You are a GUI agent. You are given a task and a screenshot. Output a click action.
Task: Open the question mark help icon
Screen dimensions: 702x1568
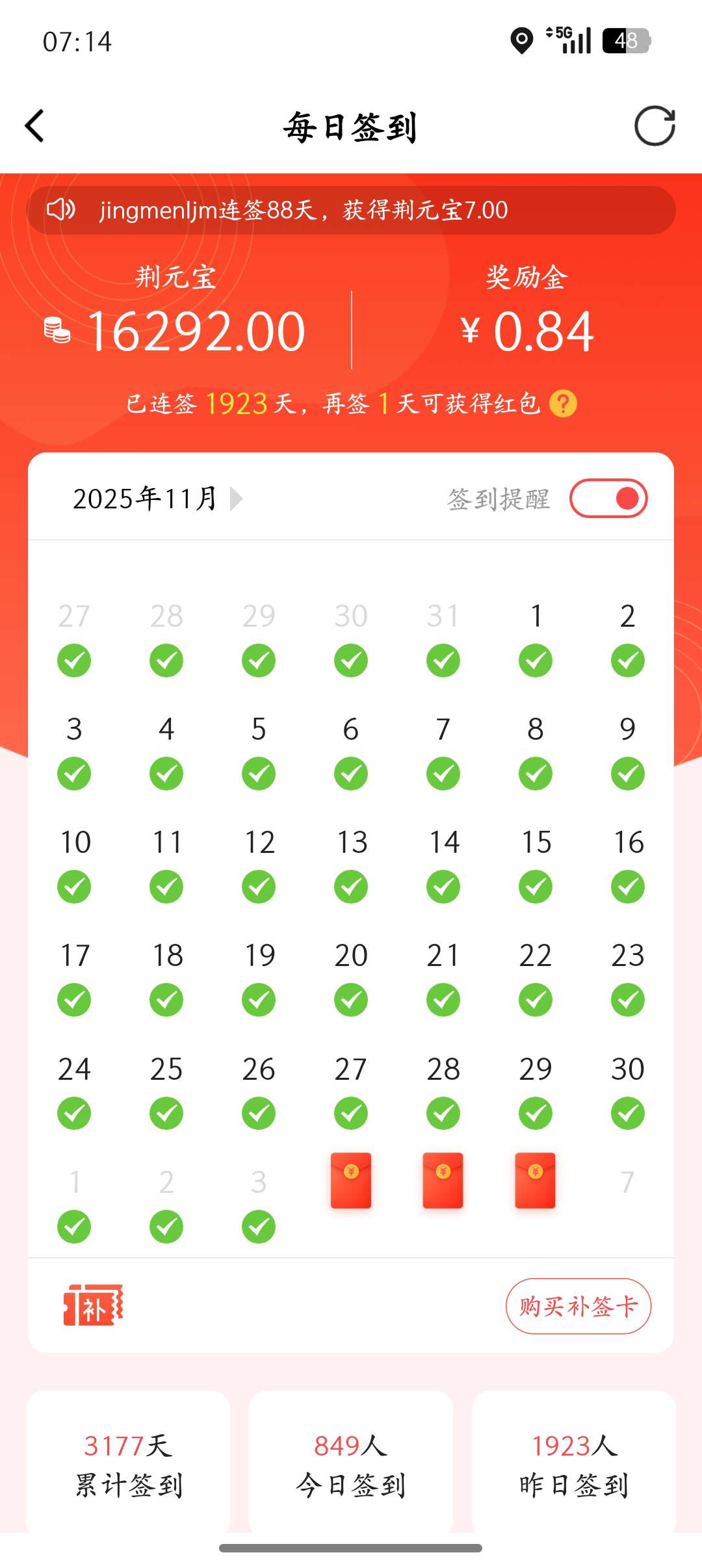point(563,404)
